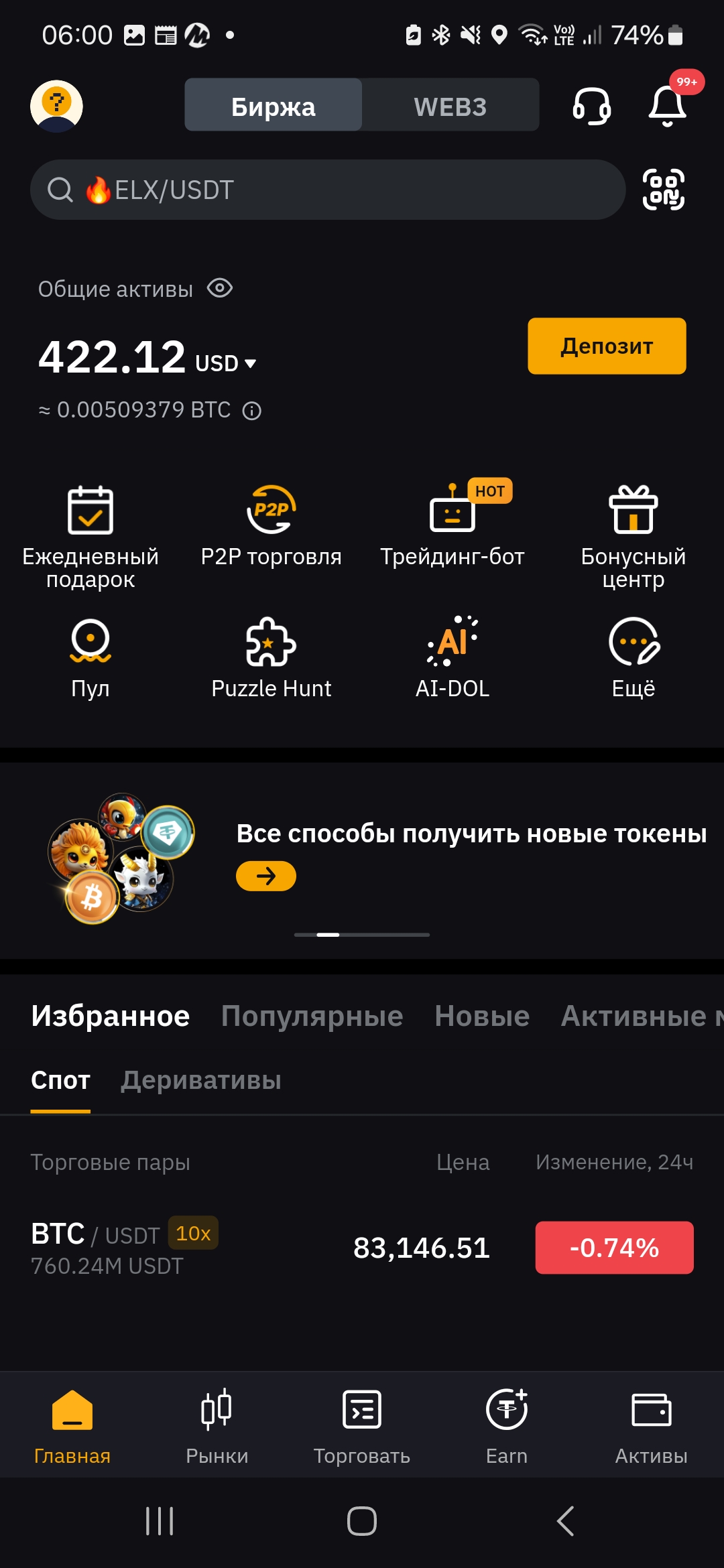The width and height of the screenshot is (724, 1568).
Task: Open Ежедневный подарок
Action: click(90, 537)
